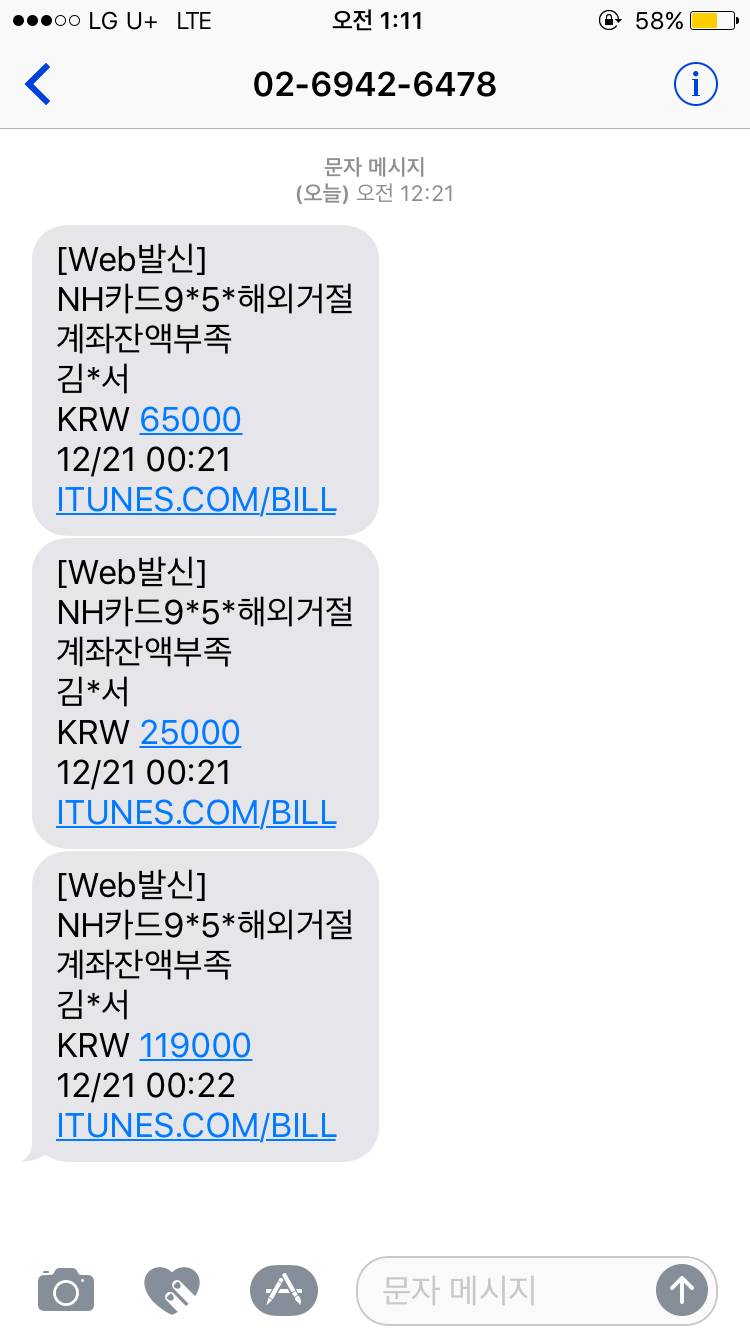The width and height of the screenshot is (750, 1334).
Task: Tap the back chevron to return to conversations
Action: tap(37, 84)
